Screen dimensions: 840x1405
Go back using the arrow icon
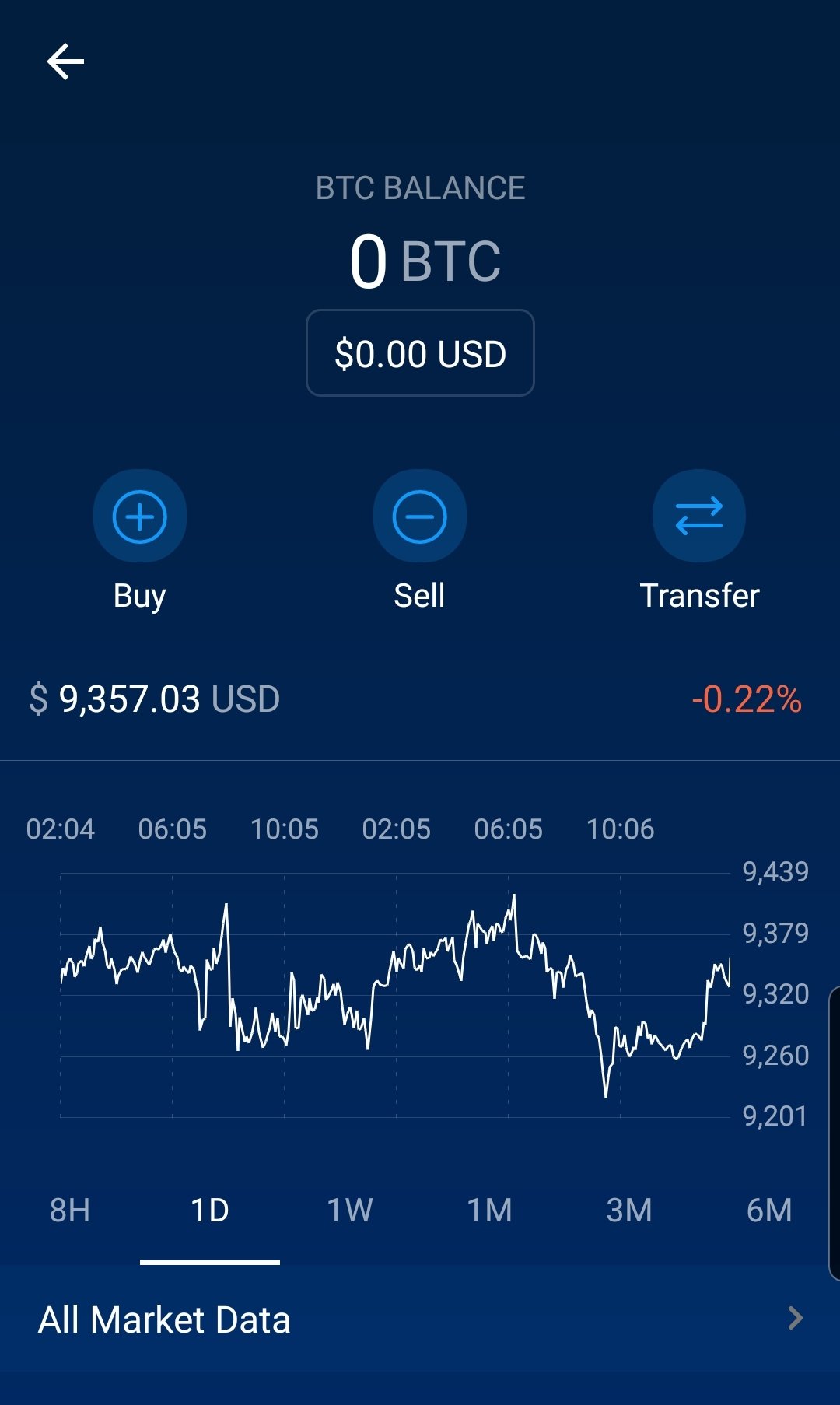(x=65, y=62)
